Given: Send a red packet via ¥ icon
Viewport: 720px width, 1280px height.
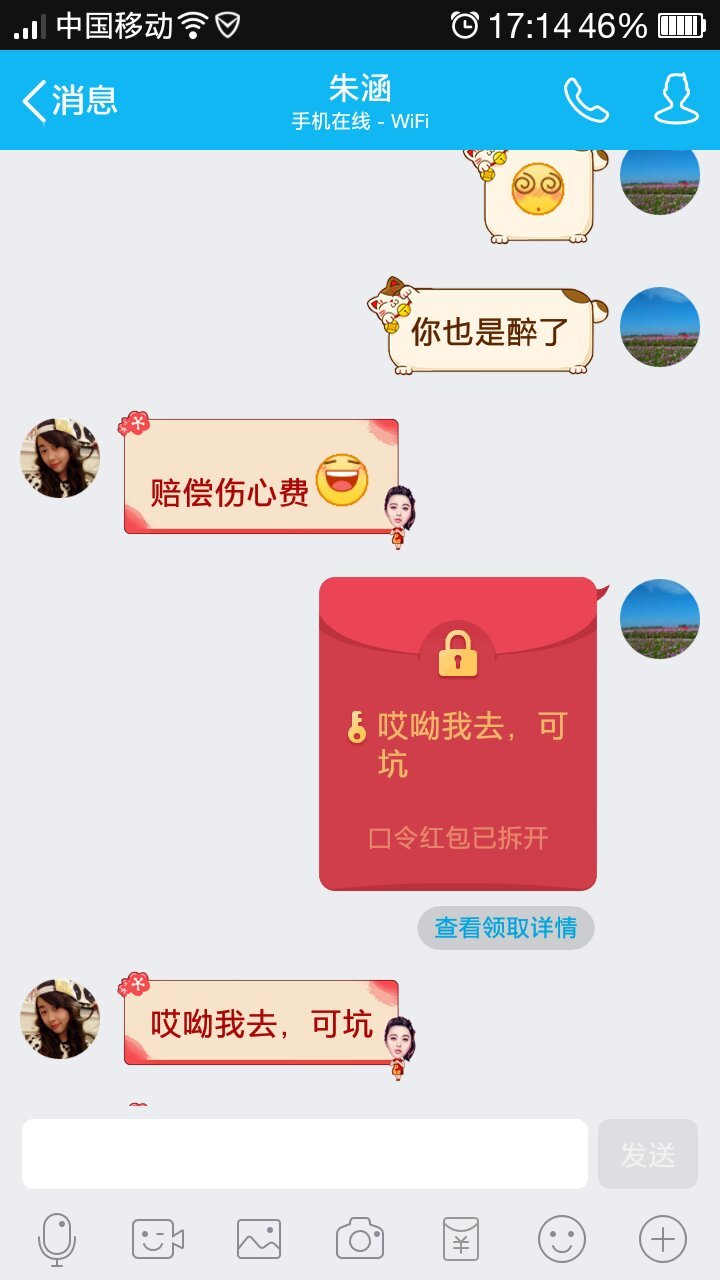Looking at the screenshot, I should [x=461, y=1240].
